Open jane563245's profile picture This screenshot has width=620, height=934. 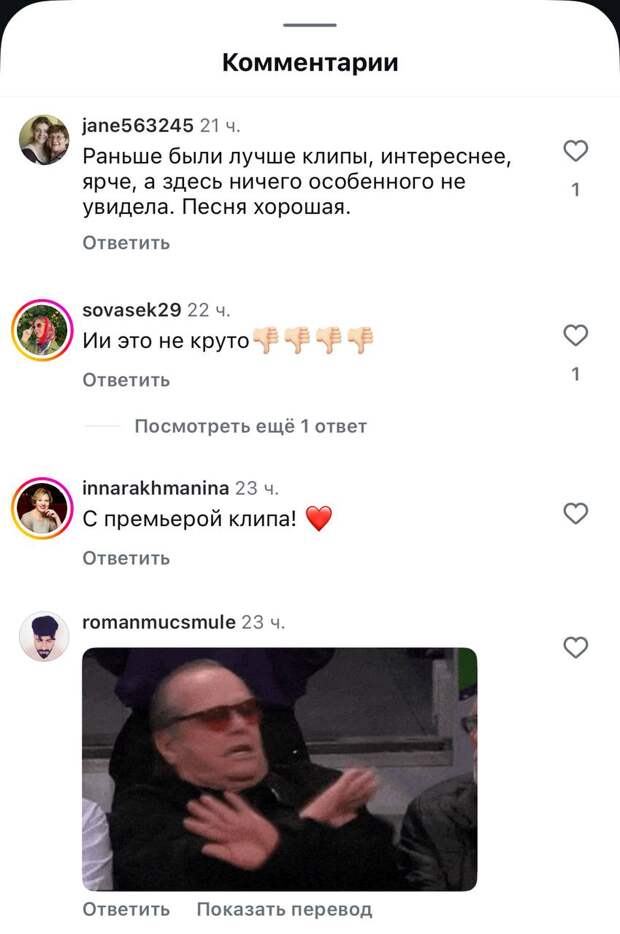point(44,139)
